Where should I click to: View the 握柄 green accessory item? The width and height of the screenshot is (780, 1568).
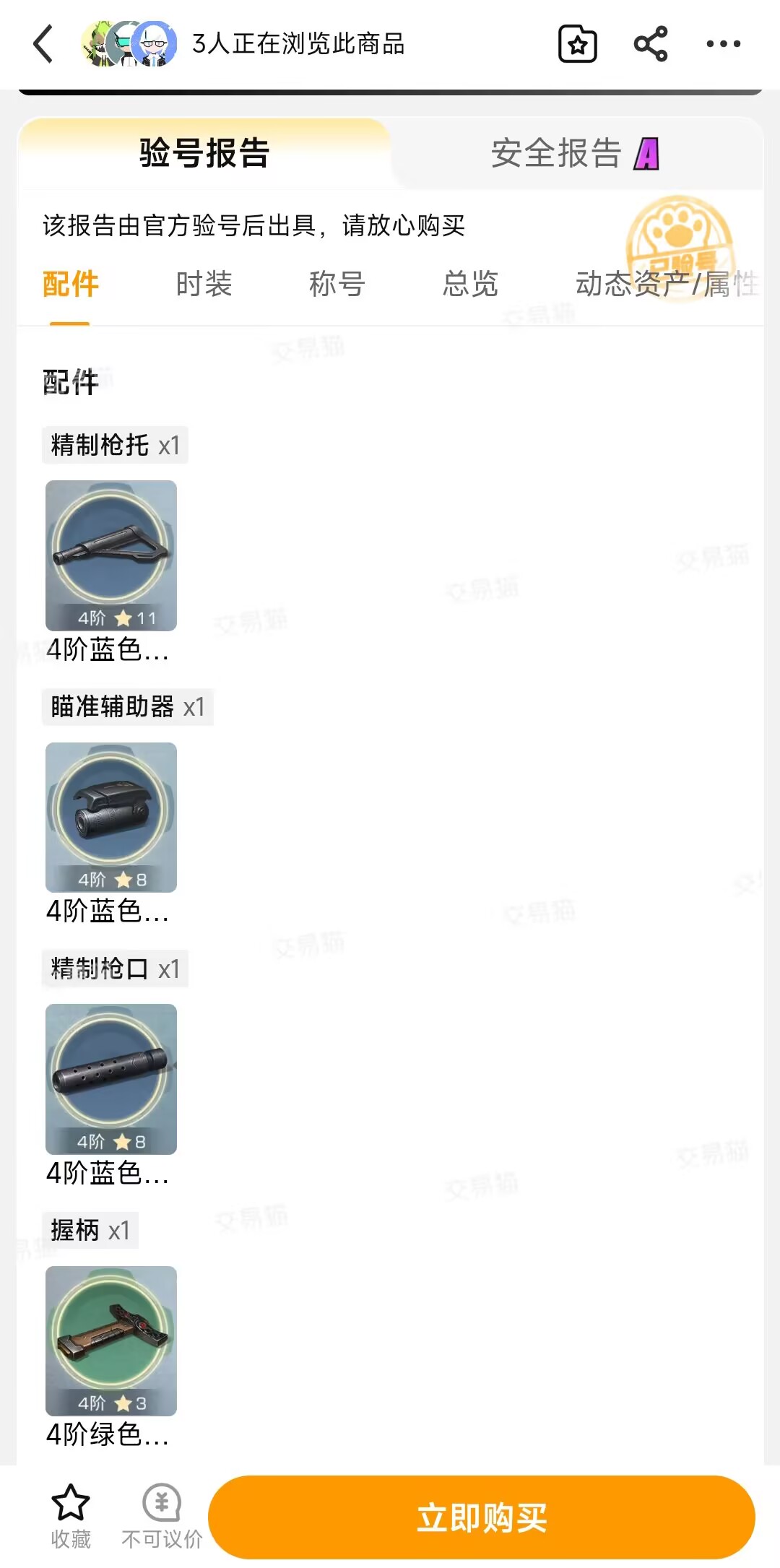pos(111,1340)
